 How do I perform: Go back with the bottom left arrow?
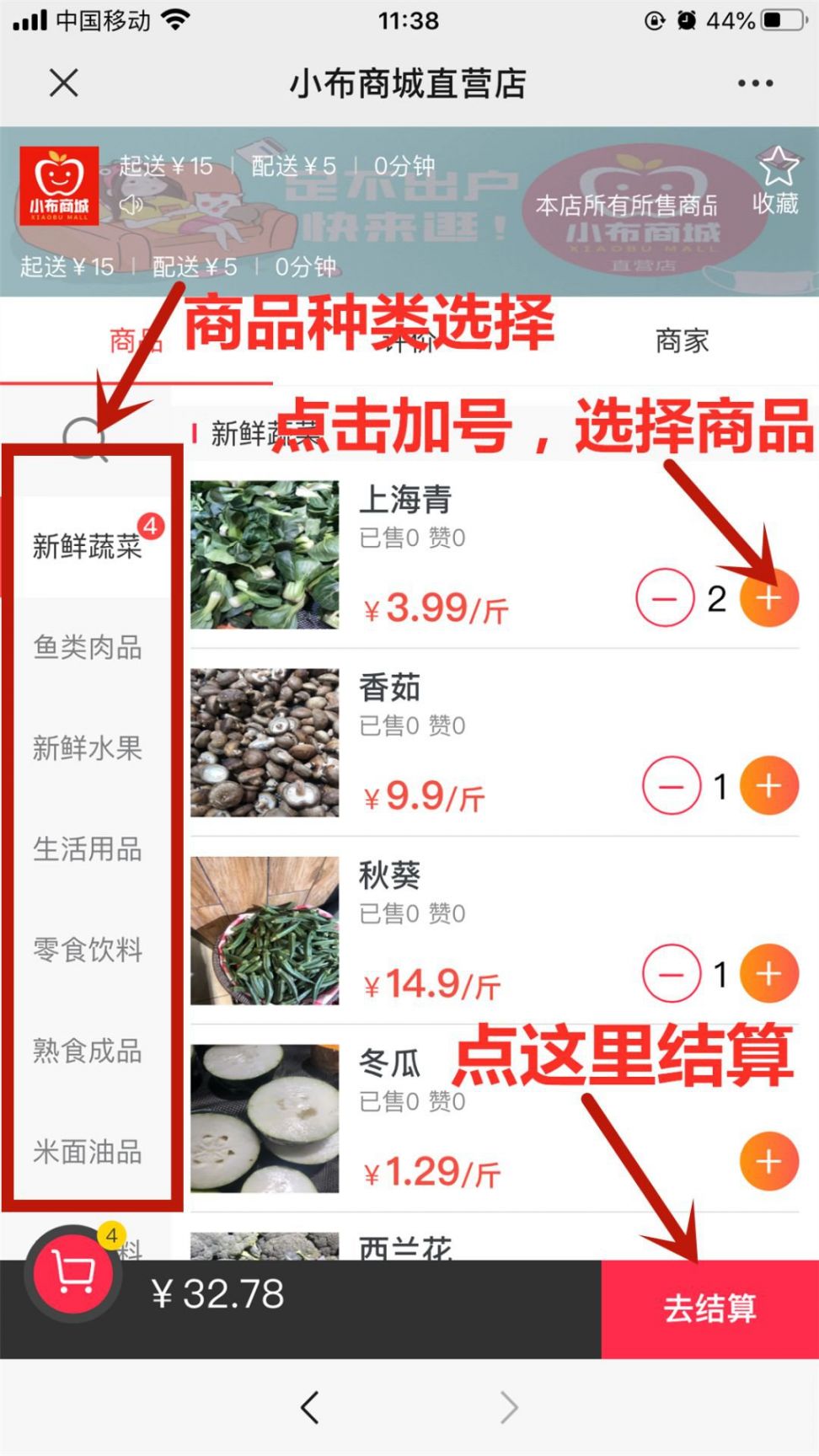(310, 1407)
